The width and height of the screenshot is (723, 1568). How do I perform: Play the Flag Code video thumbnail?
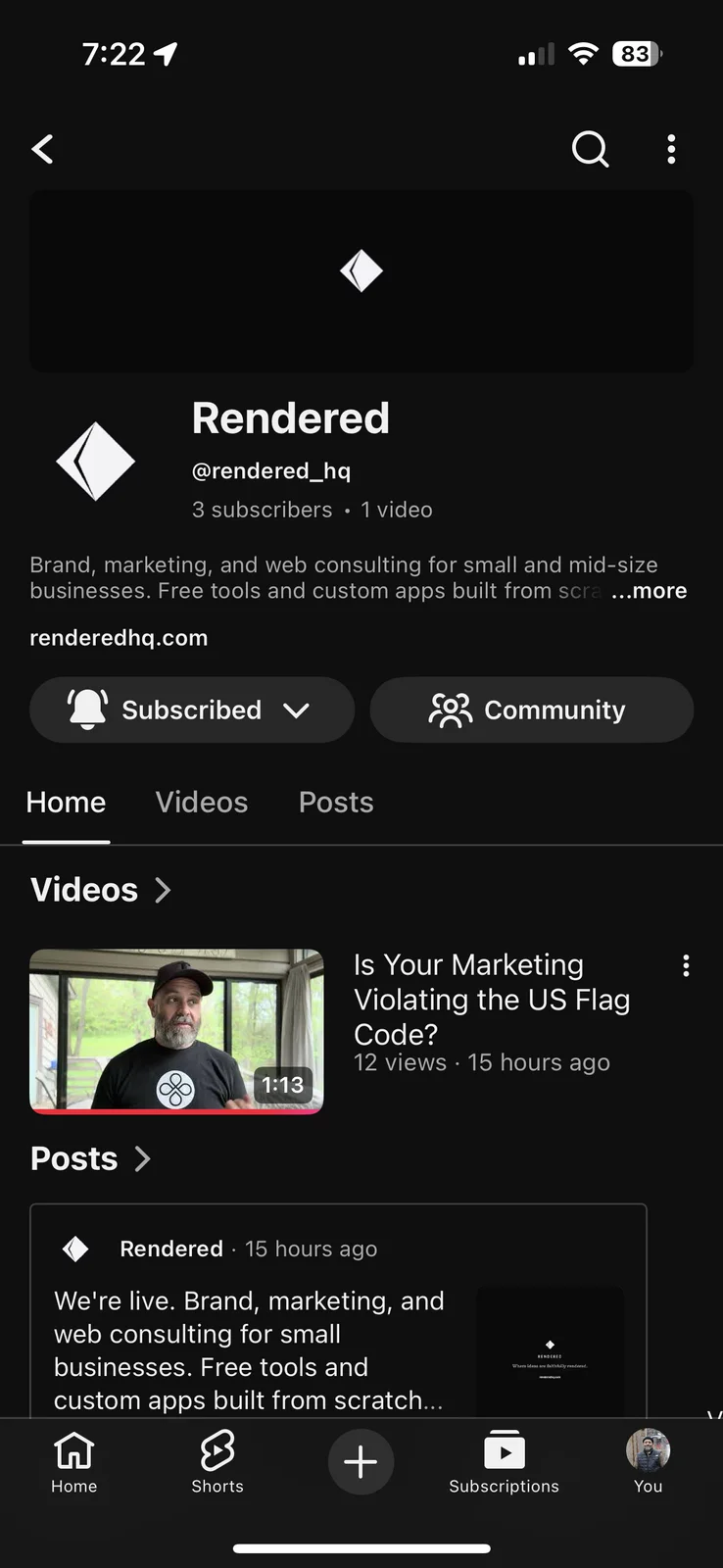[x=176, y=1031]
